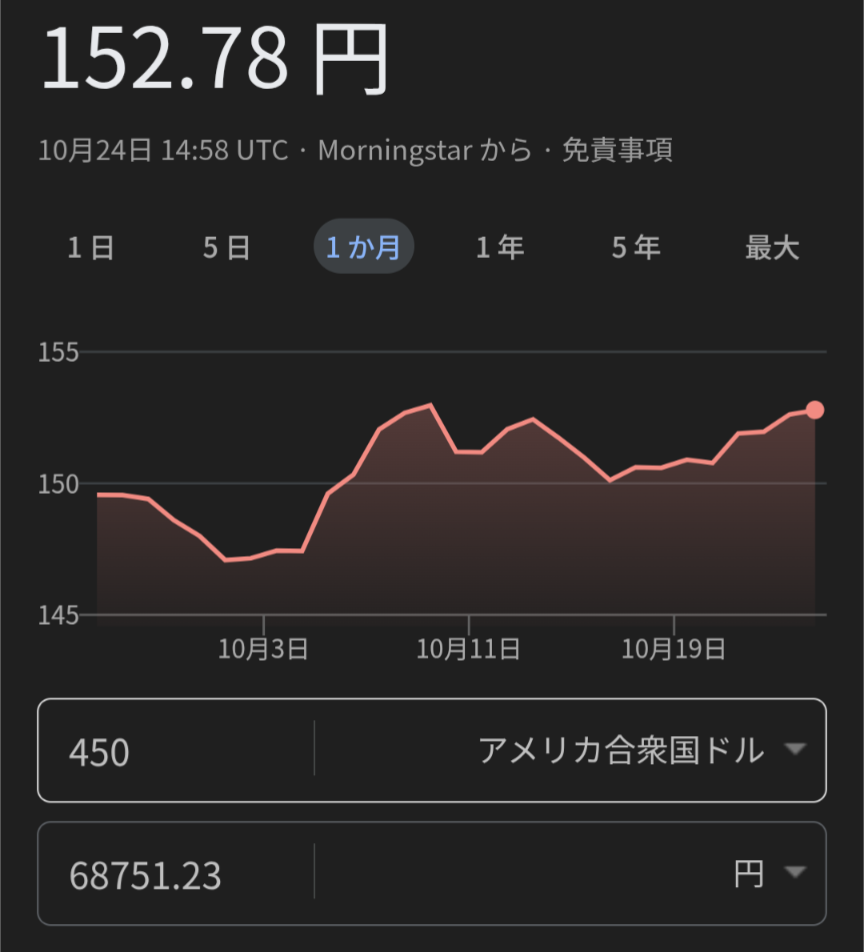Select the 1か月 chart range

(x=364, y=247)
